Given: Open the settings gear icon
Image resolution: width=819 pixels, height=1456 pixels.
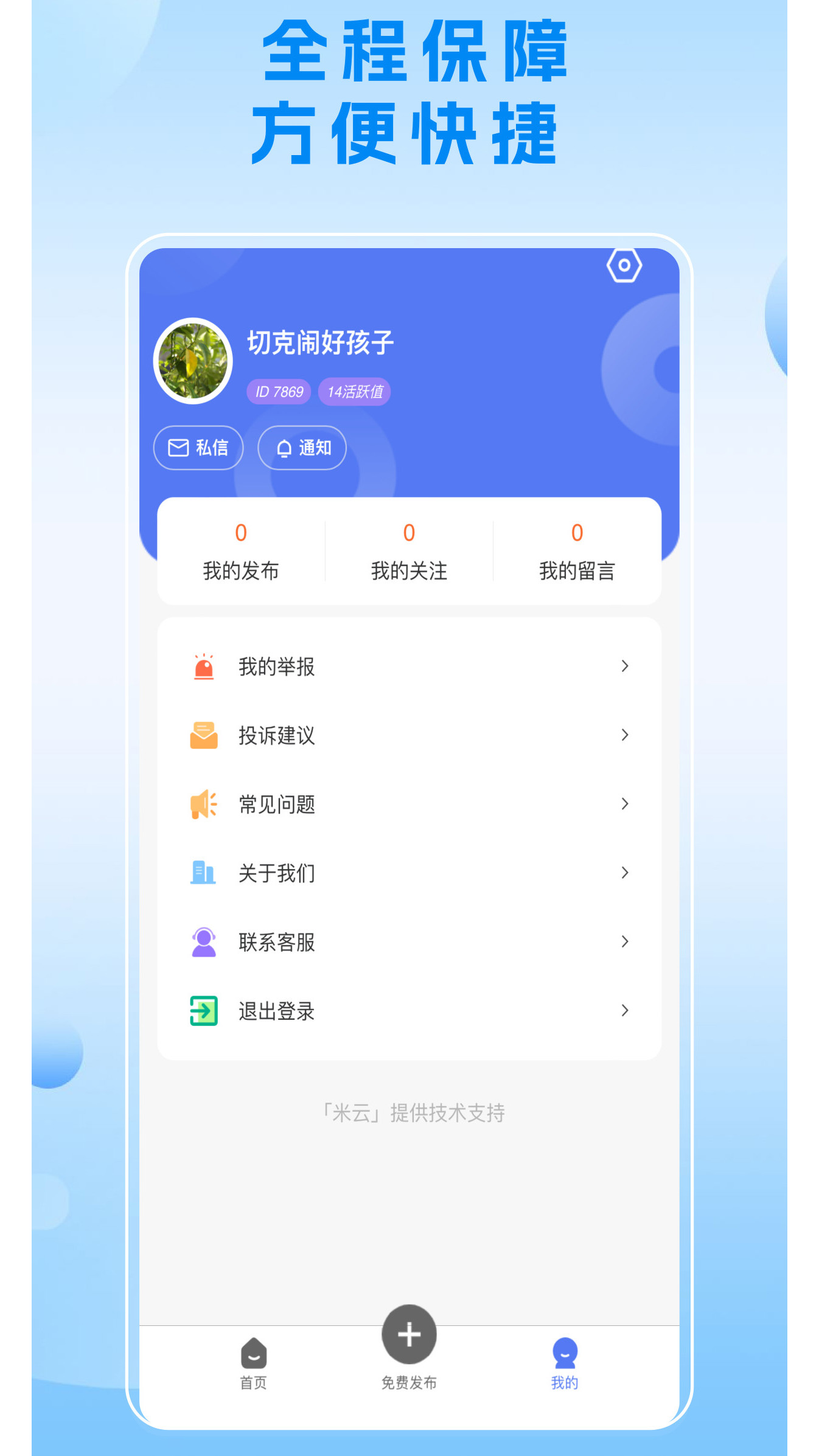Looking at the screenshot, I should (626, 265).
